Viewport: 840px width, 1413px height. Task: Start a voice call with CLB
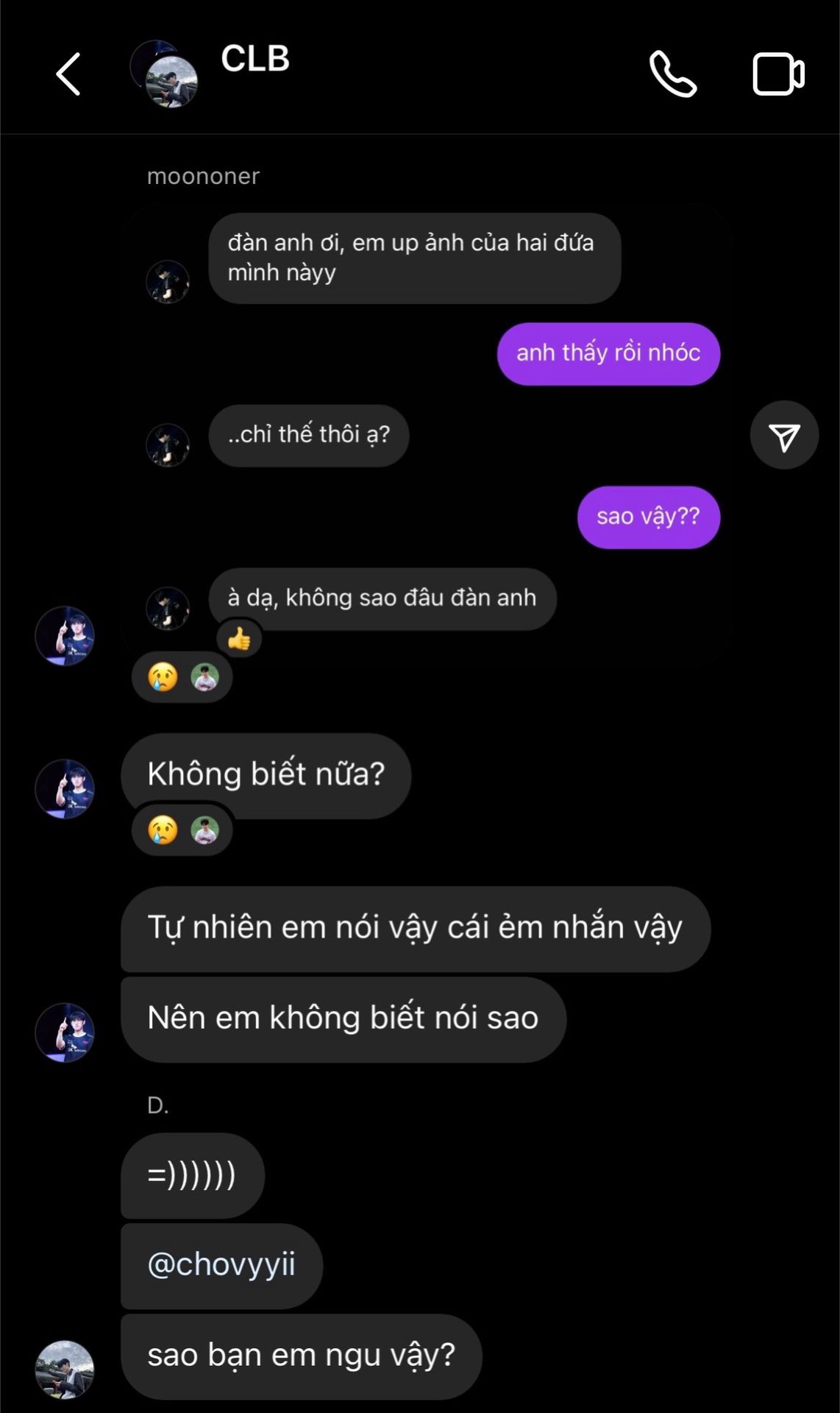click(x=672, y=74)
